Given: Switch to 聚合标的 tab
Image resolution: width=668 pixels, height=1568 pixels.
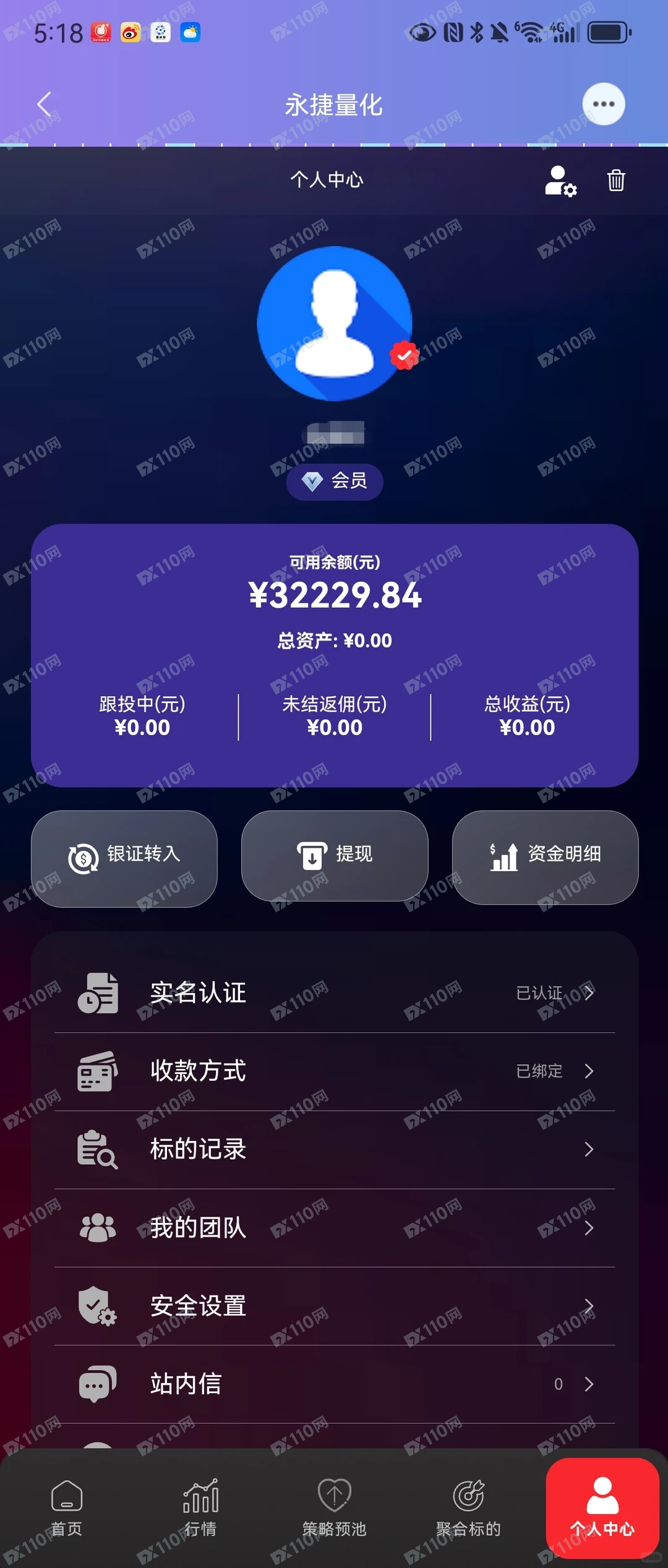Looking at the screenshot, I should tap(468, 1507).
